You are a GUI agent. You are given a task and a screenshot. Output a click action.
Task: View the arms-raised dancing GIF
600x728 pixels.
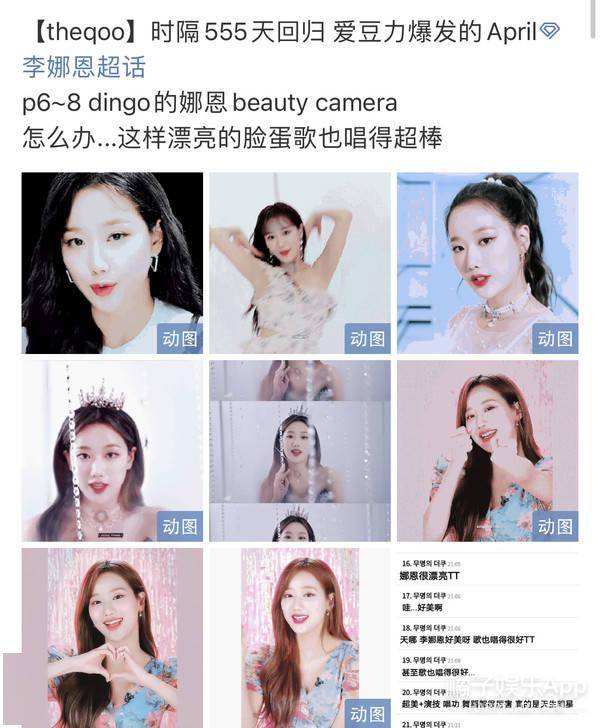click(x=300, y=263)
